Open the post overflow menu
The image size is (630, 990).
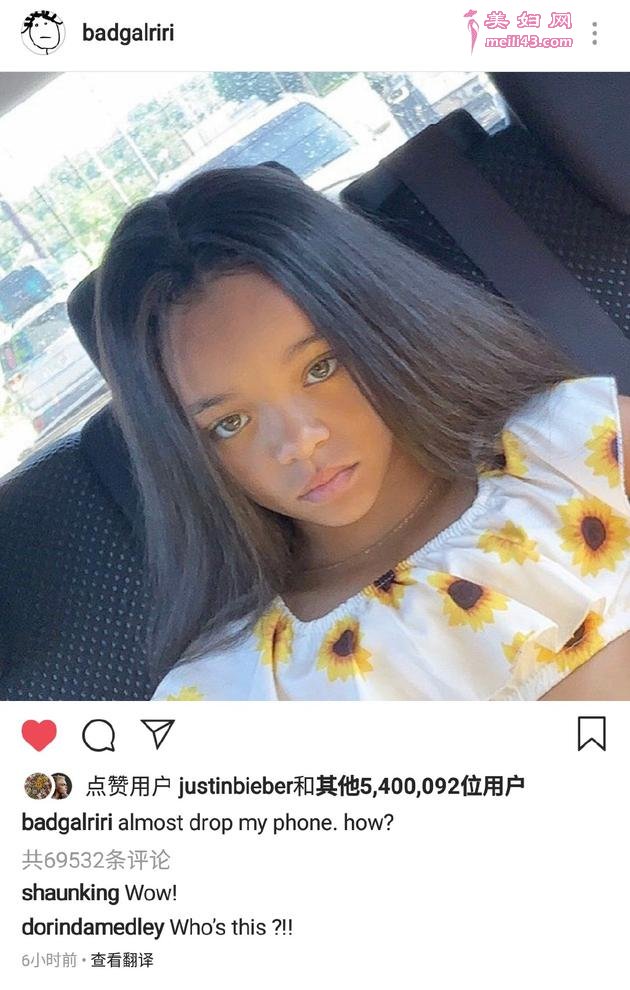pyautogui.click(x=594, y=34)
